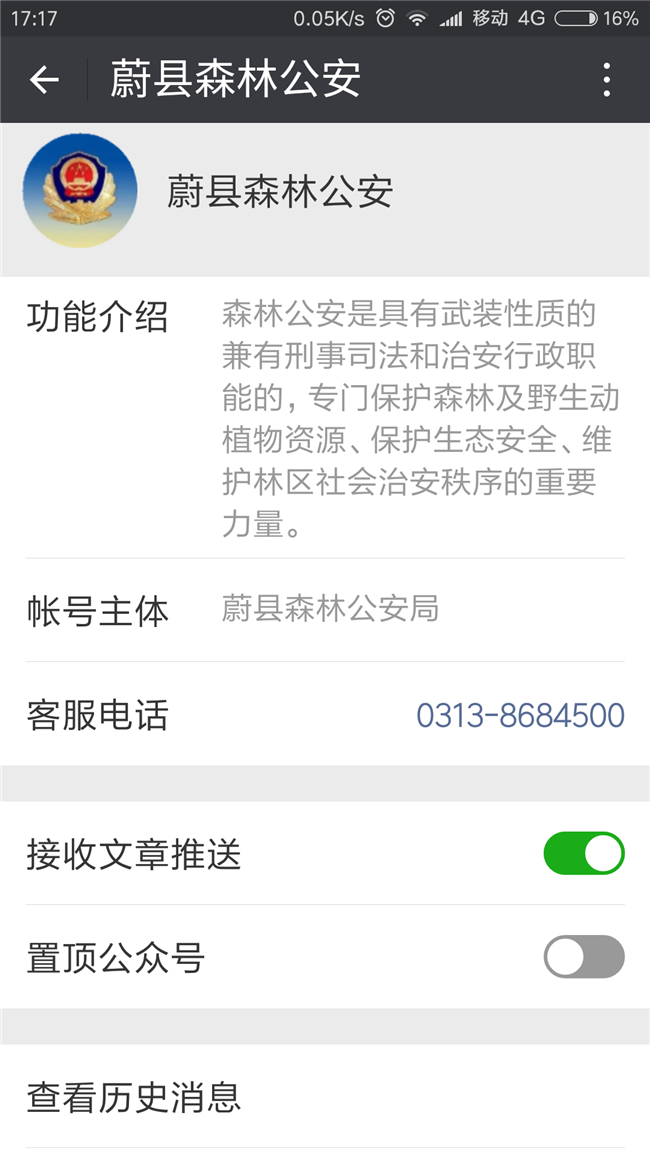Turn off 接收文章推送 switch
Screen dimensions: 650x1155
pyautogui.click(x=584, y=854)
